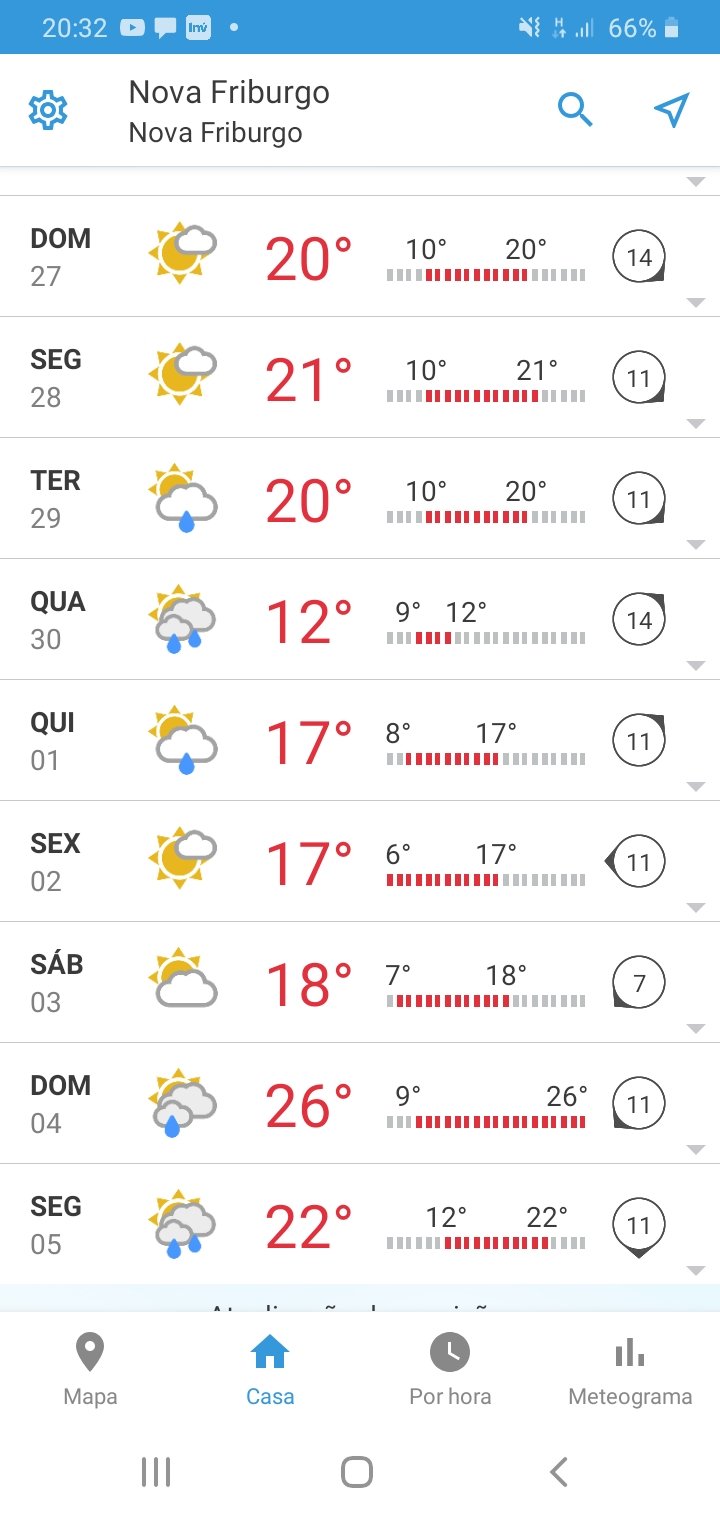Expand the SEX 02 forecast row
This screenshot has width=720, height=1520.
click(360, 862)
